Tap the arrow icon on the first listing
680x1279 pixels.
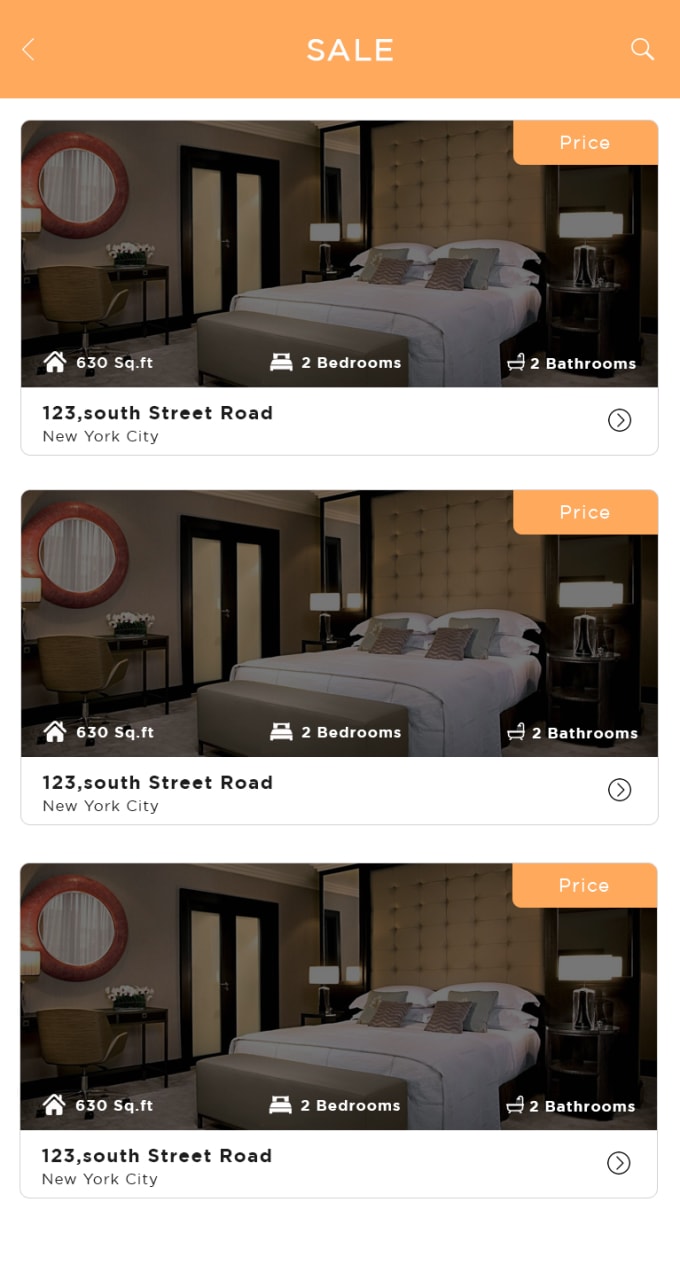pyautogui.click(x=620, y=420)
